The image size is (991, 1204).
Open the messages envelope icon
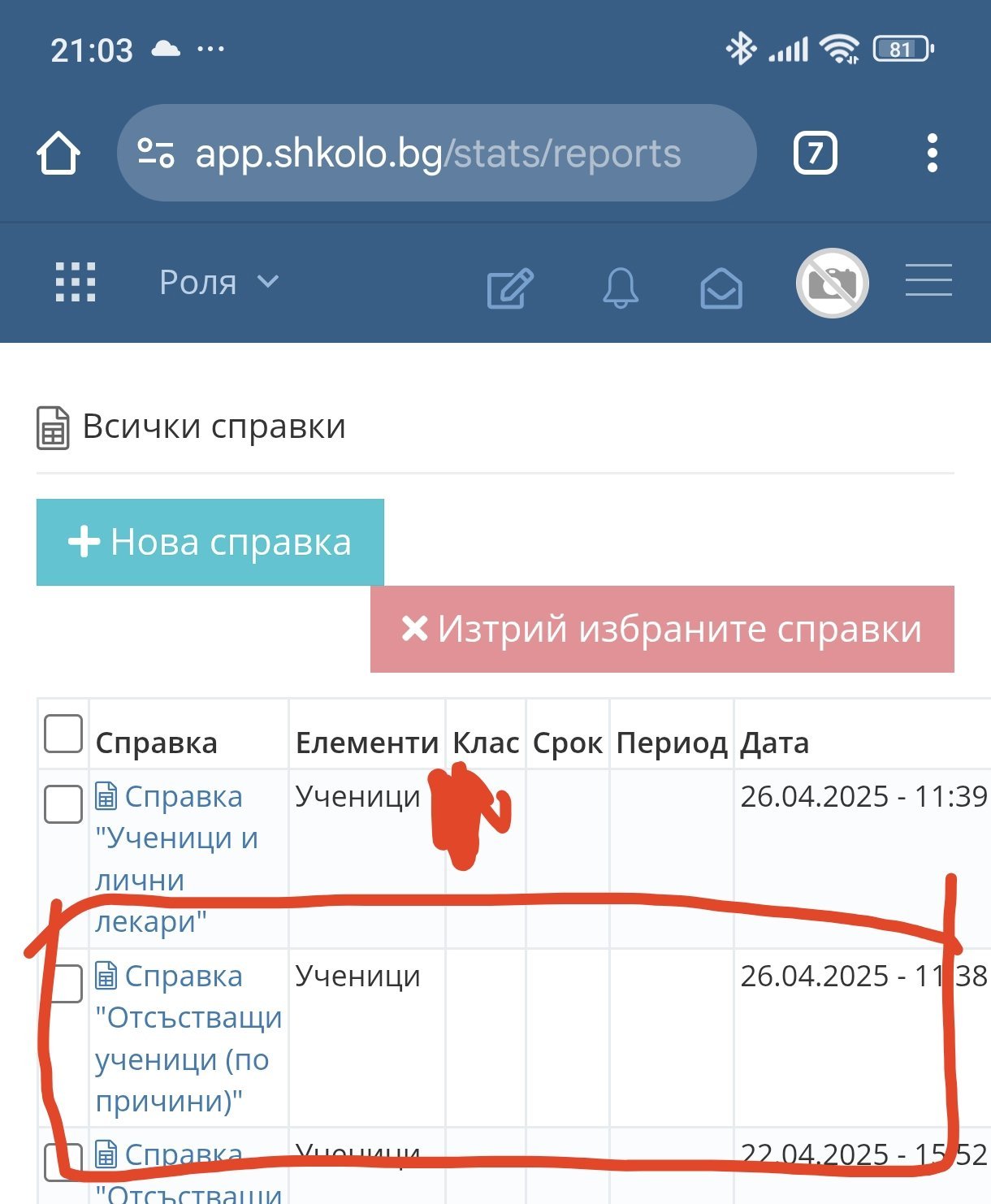tap(721, 288)
